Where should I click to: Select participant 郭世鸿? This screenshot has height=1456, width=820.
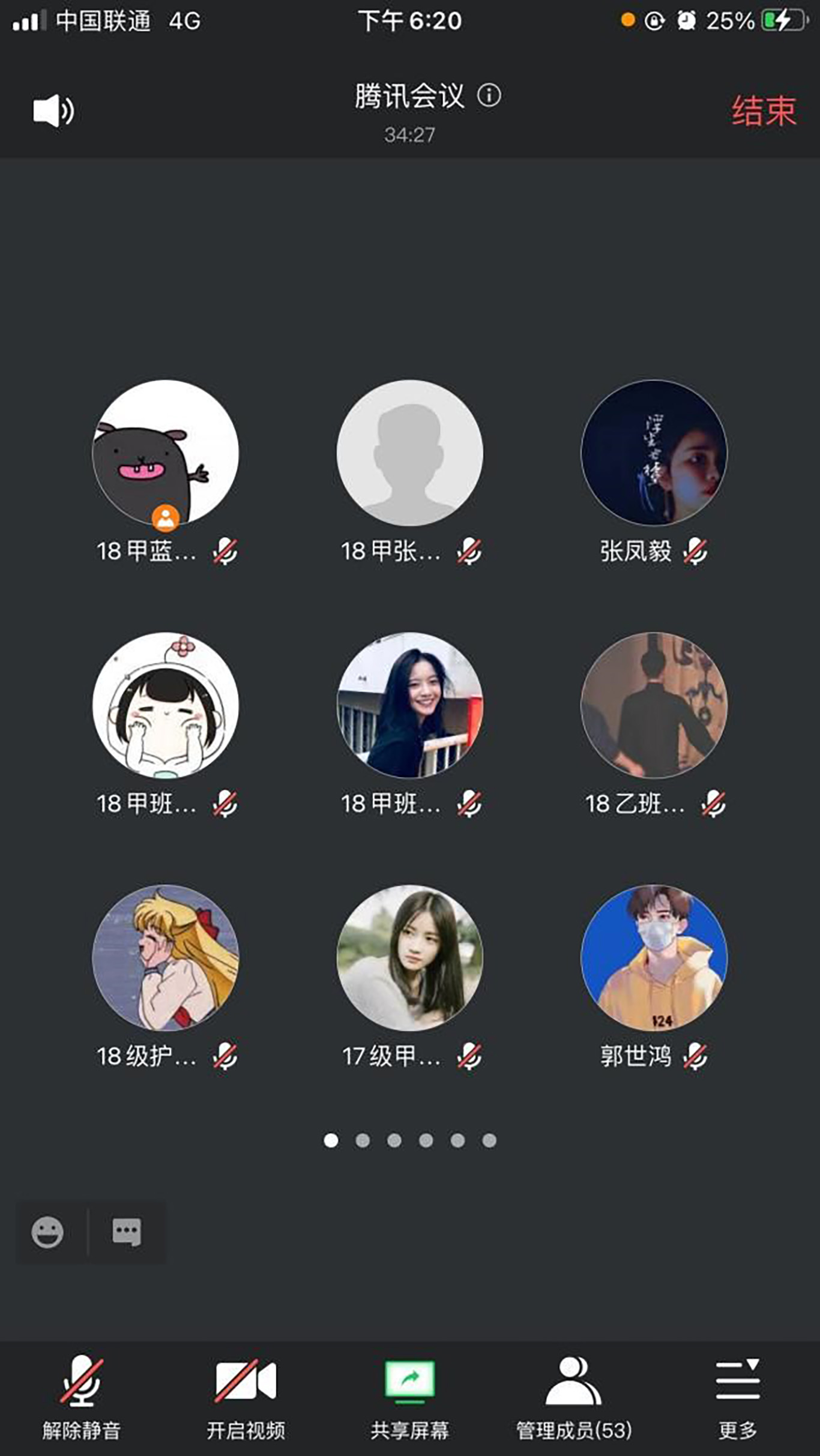(x=654, y=958)
